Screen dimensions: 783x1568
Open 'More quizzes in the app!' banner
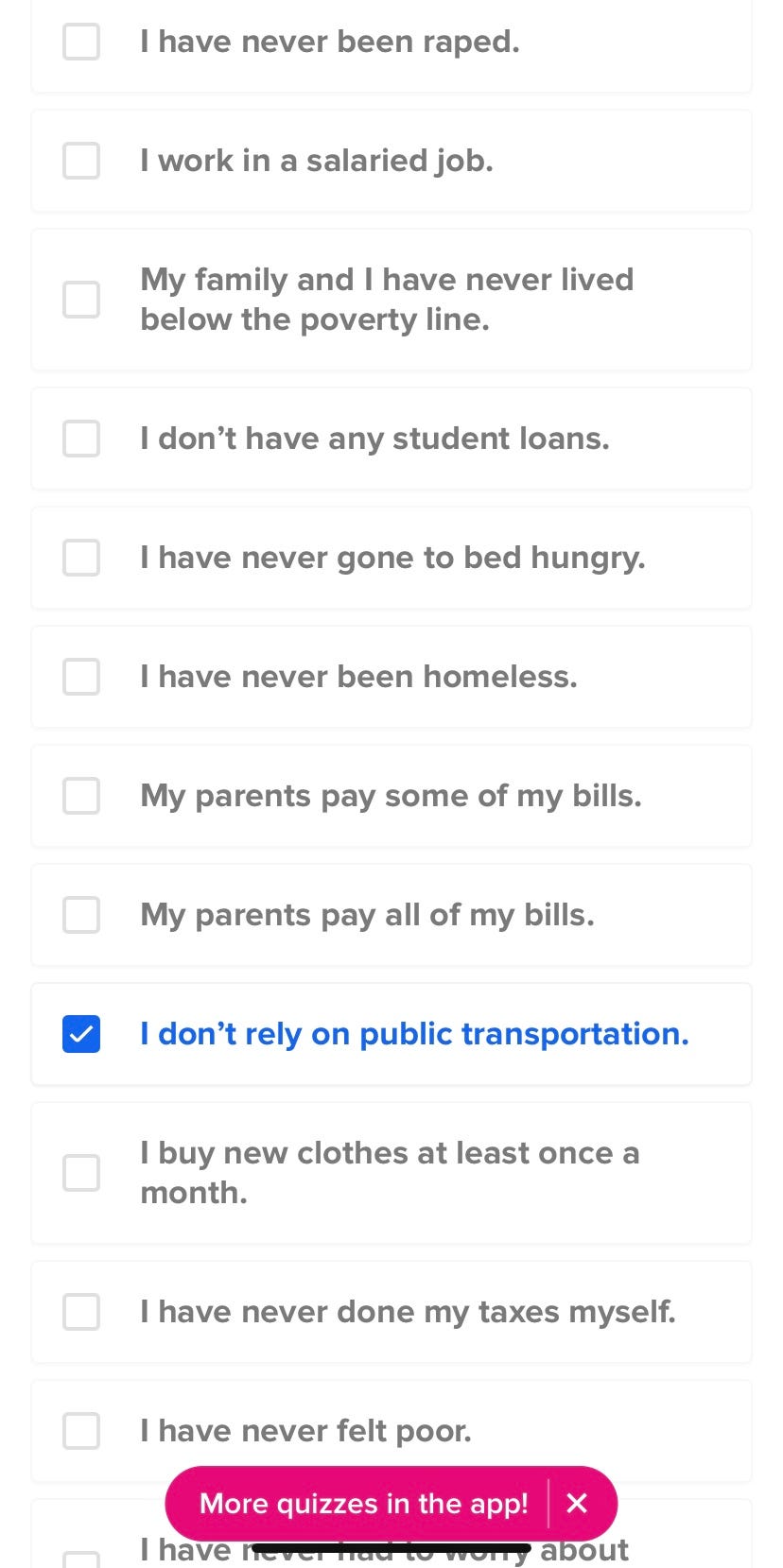(364, 1504)
